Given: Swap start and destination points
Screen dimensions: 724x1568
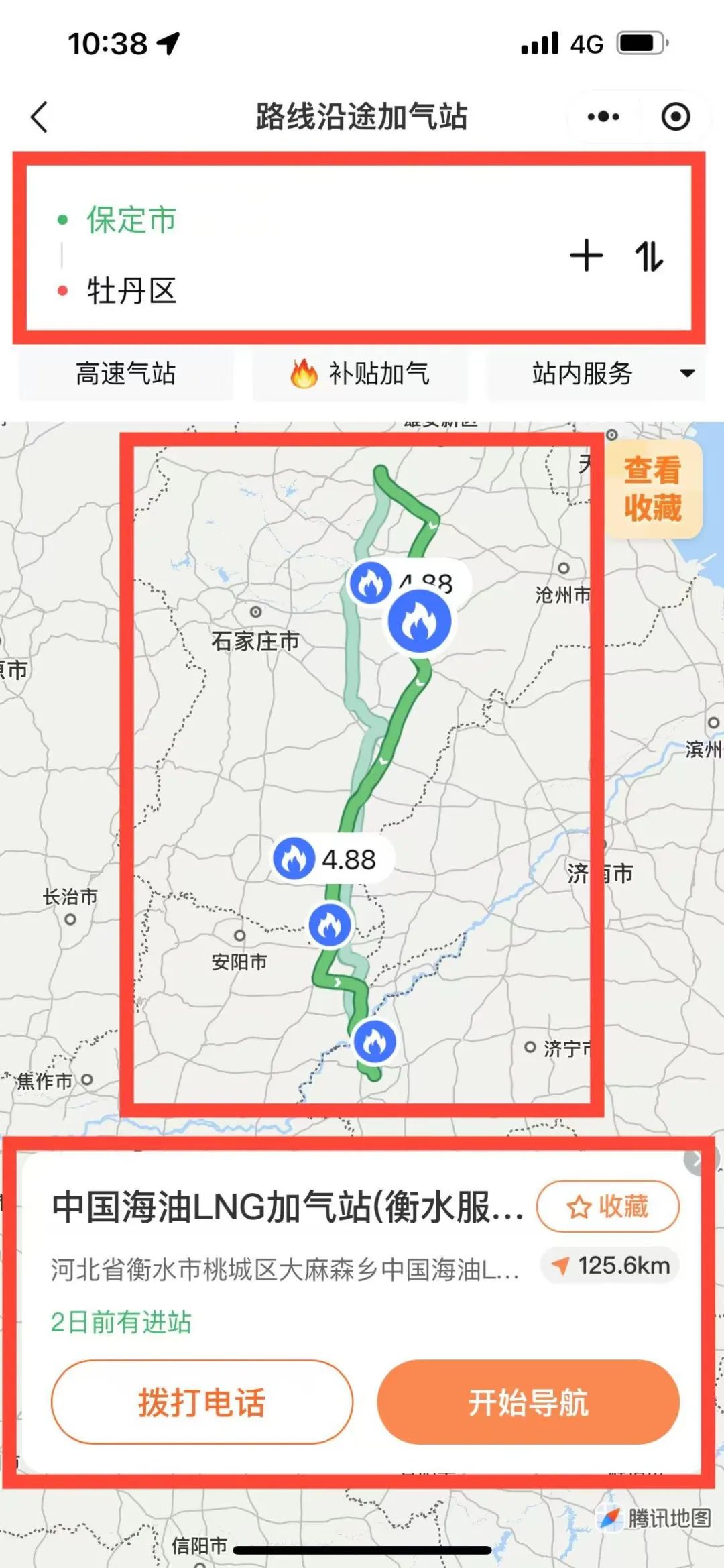Looking at the screenshot, I should [649, 256].
